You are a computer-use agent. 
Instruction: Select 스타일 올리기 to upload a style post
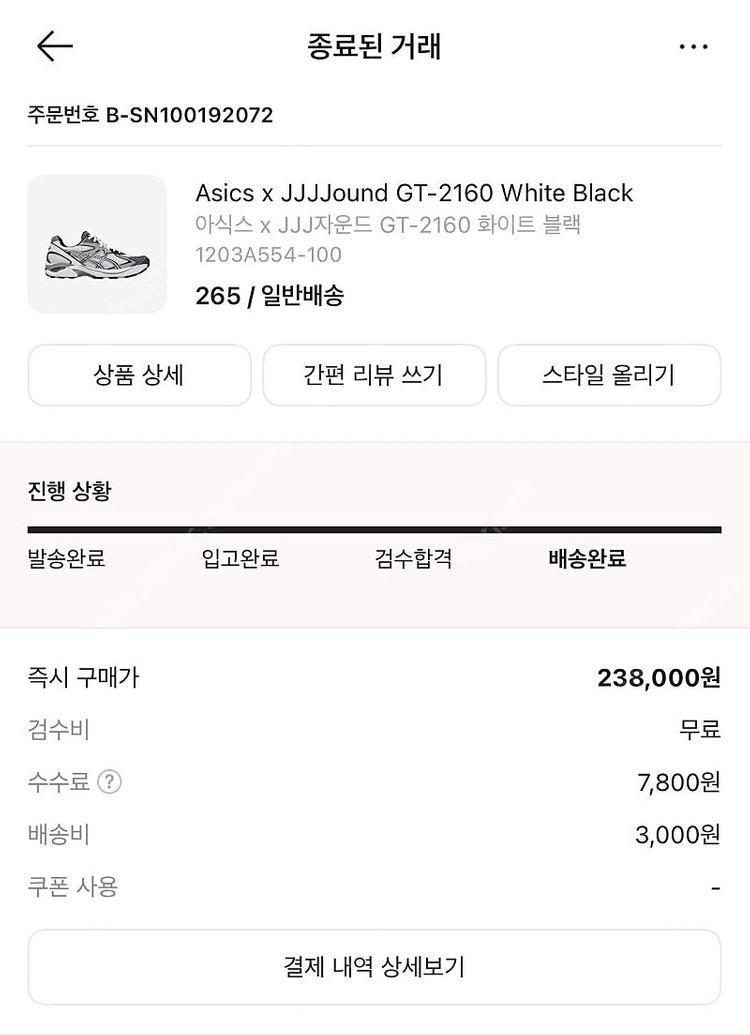609,374
